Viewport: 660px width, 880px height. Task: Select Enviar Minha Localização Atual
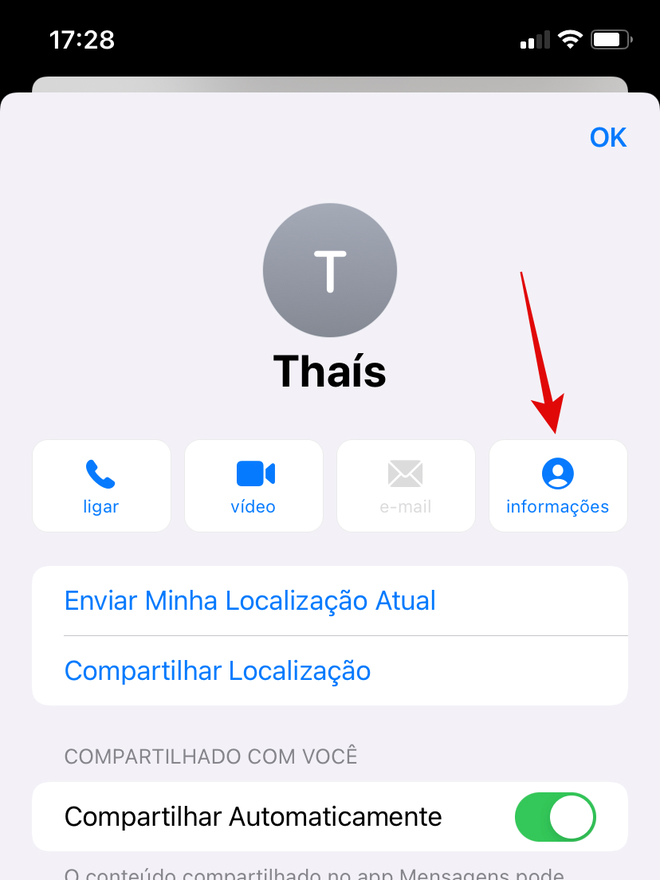[250, 601]
